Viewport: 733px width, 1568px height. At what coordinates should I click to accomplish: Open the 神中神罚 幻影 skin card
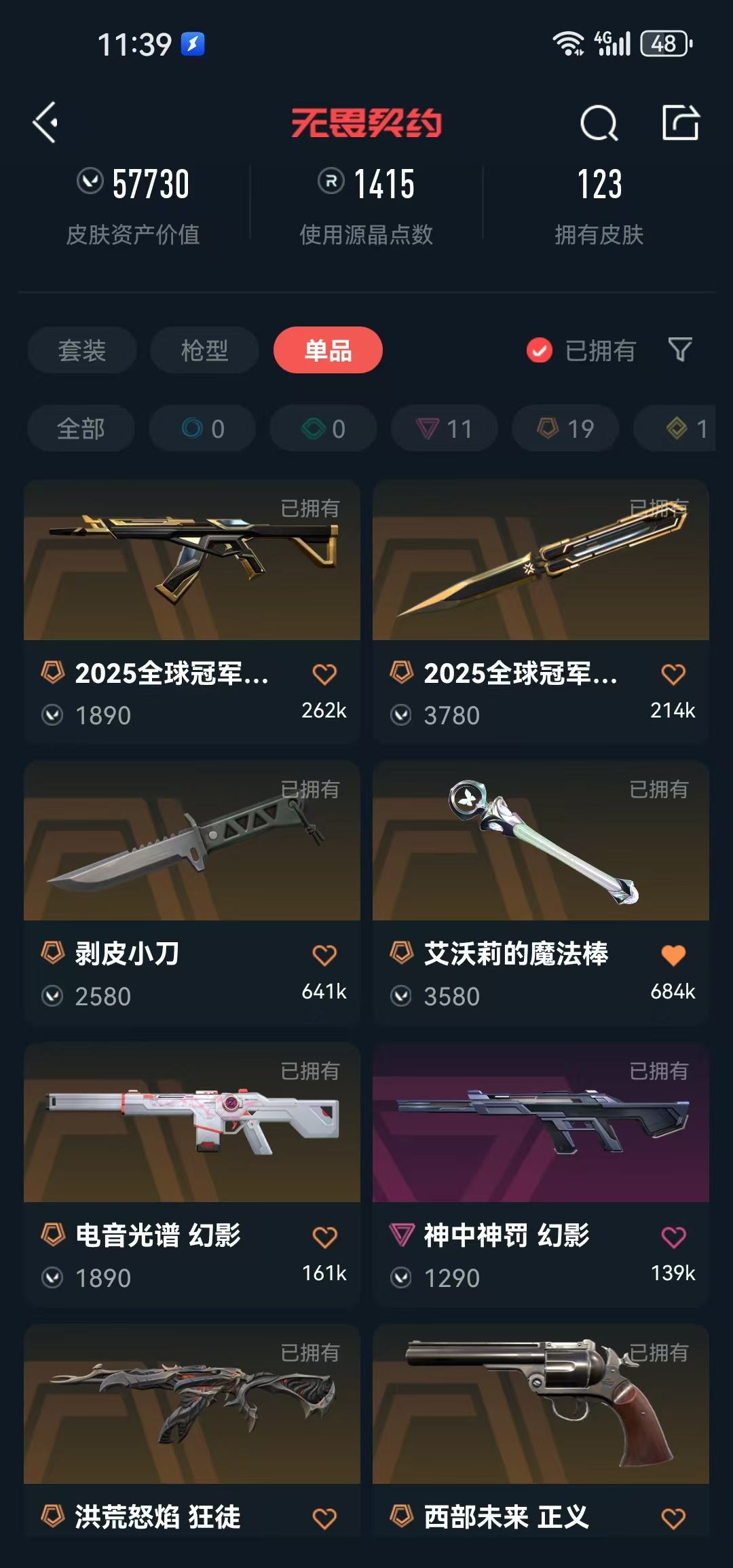(x=540, y=1123)
